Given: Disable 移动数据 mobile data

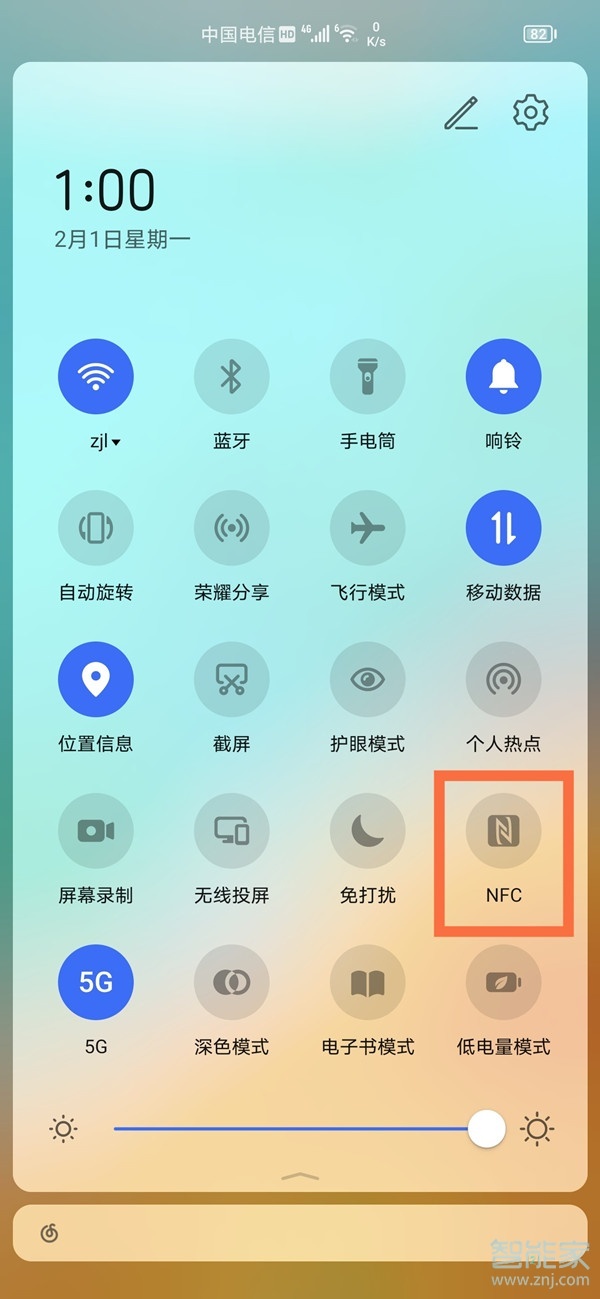Looking at the screenshot, I should point(504,528).
